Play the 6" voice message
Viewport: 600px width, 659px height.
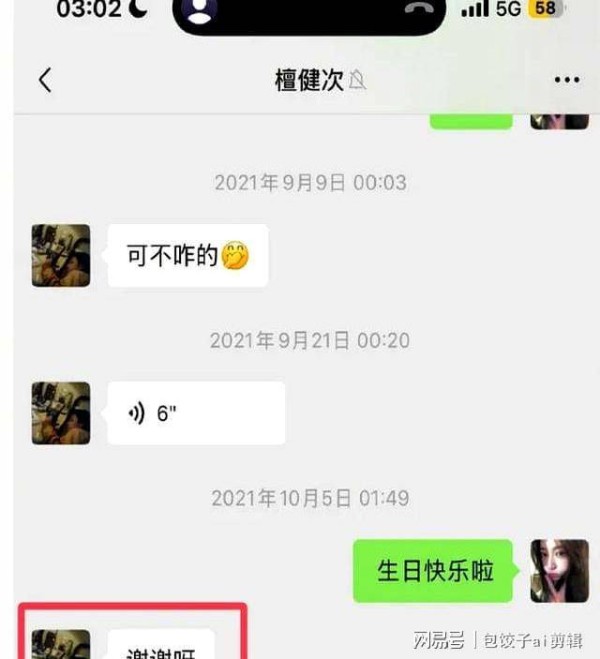(x=196, y=413)
